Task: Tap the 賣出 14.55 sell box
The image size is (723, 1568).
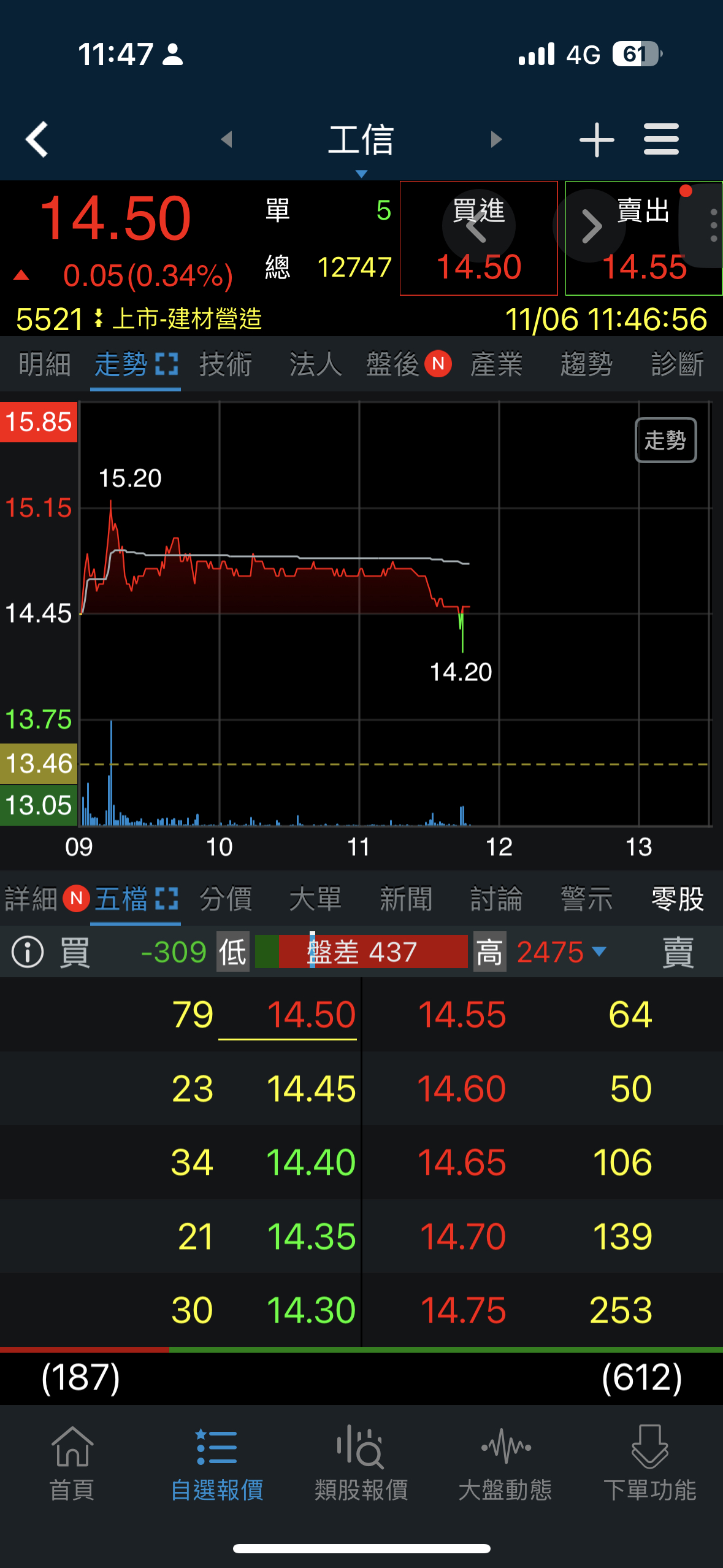Action: click(643, 239)
